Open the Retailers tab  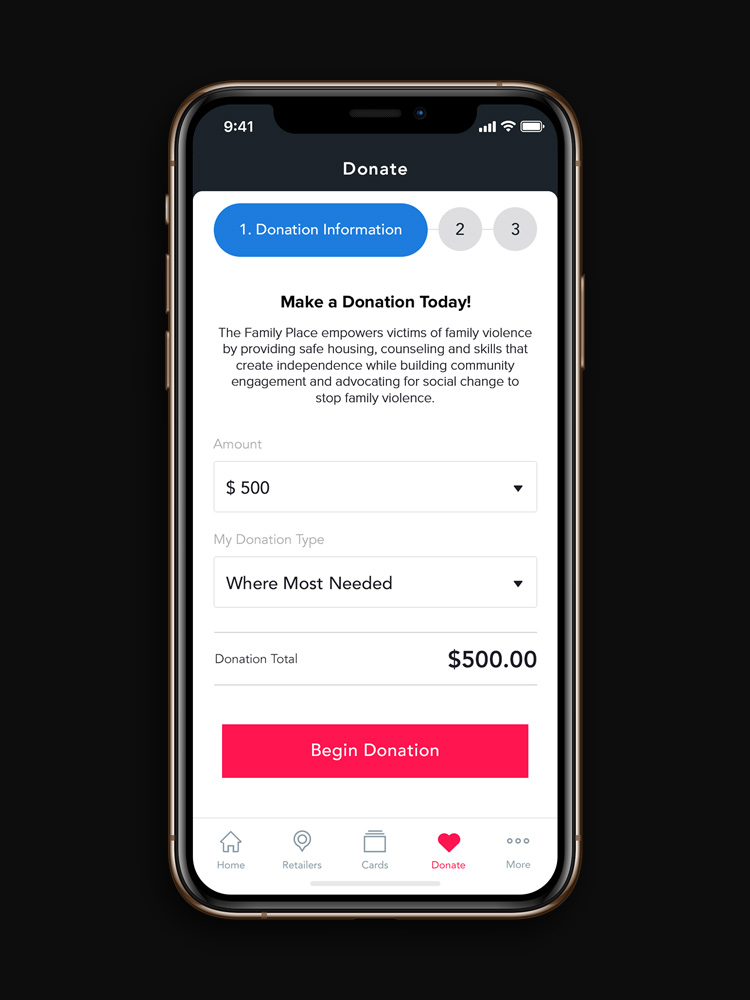click(302, 850)
